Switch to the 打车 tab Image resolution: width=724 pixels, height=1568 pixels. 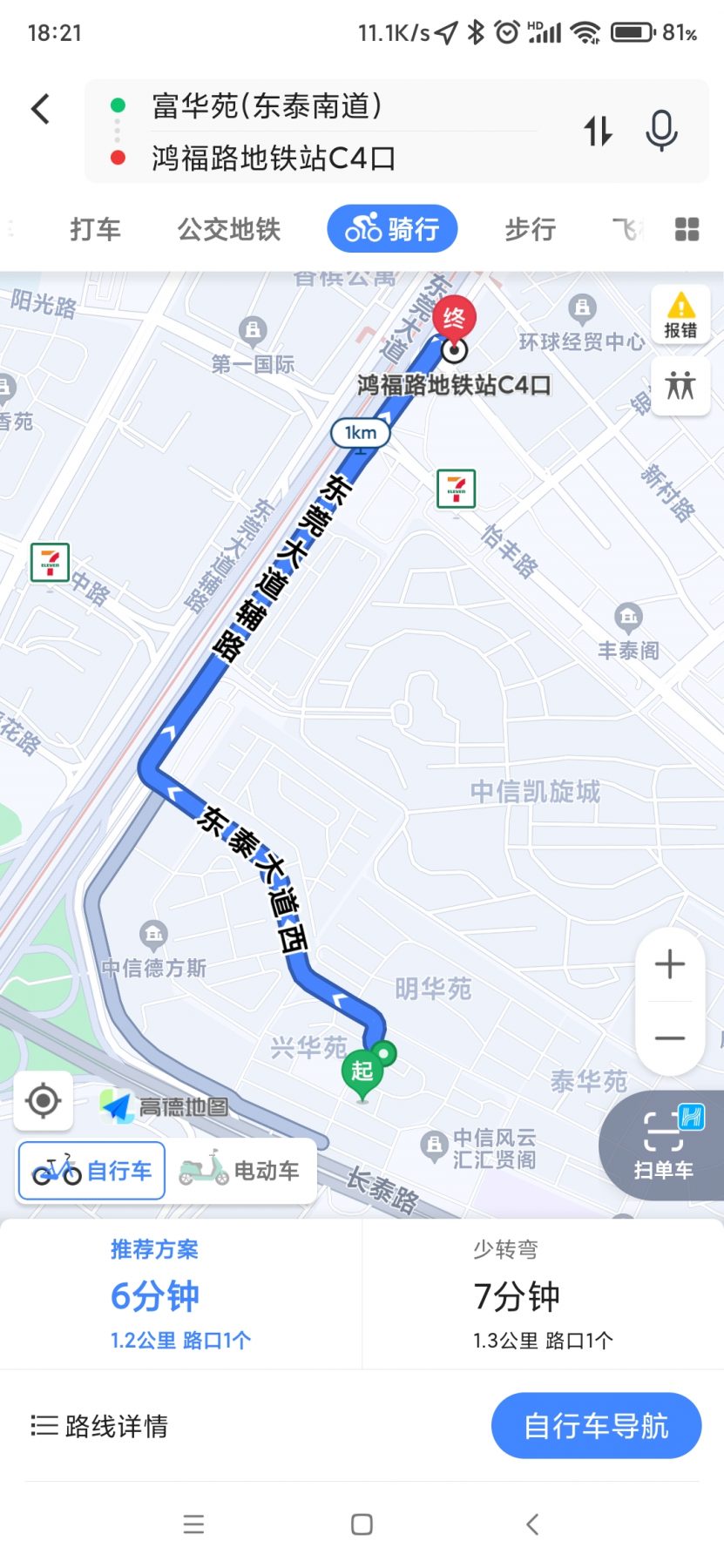[x=95, y=229]
